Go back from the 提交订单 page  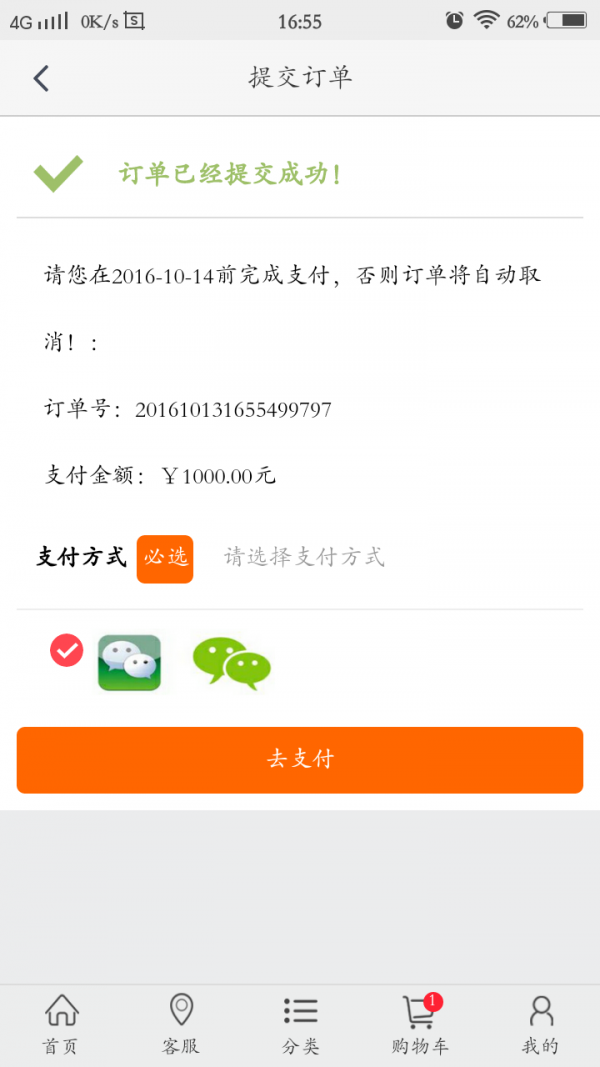[41, 78]
